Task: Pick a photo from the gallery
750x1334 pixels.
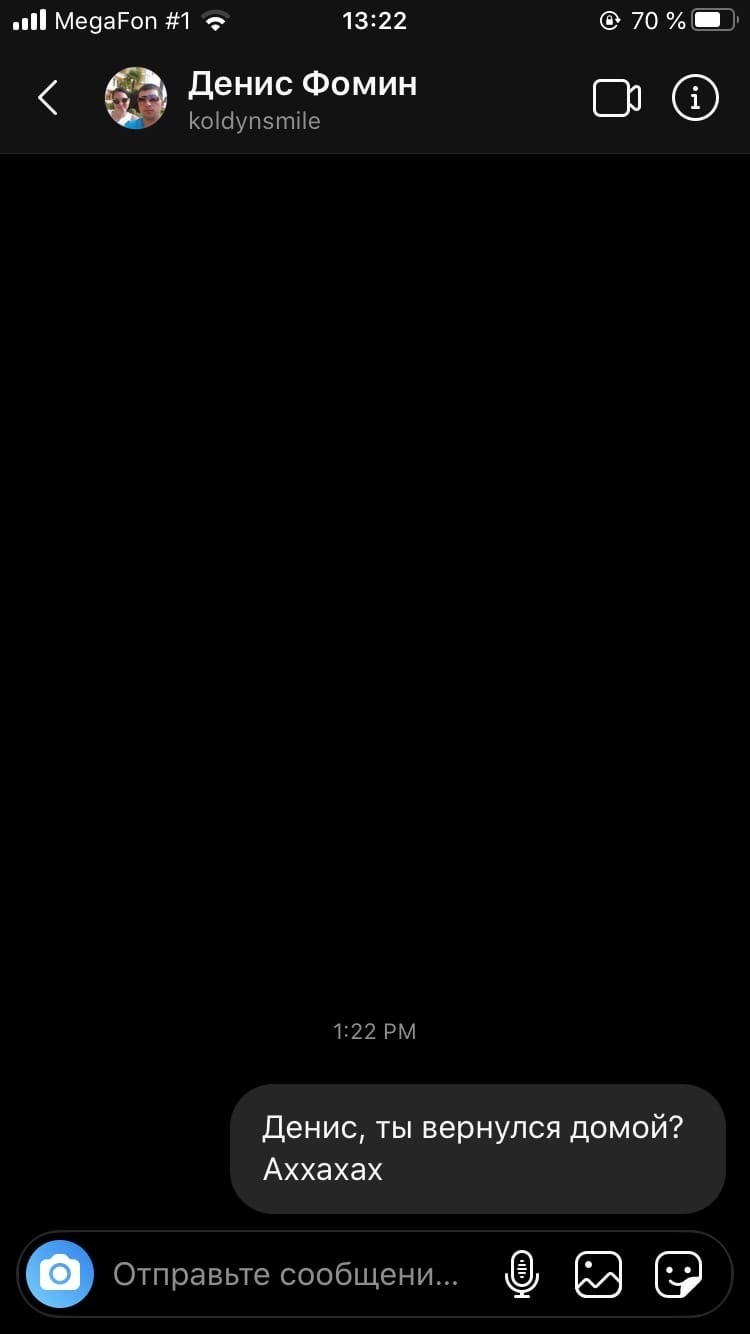Action: (x=598, y=1275)
